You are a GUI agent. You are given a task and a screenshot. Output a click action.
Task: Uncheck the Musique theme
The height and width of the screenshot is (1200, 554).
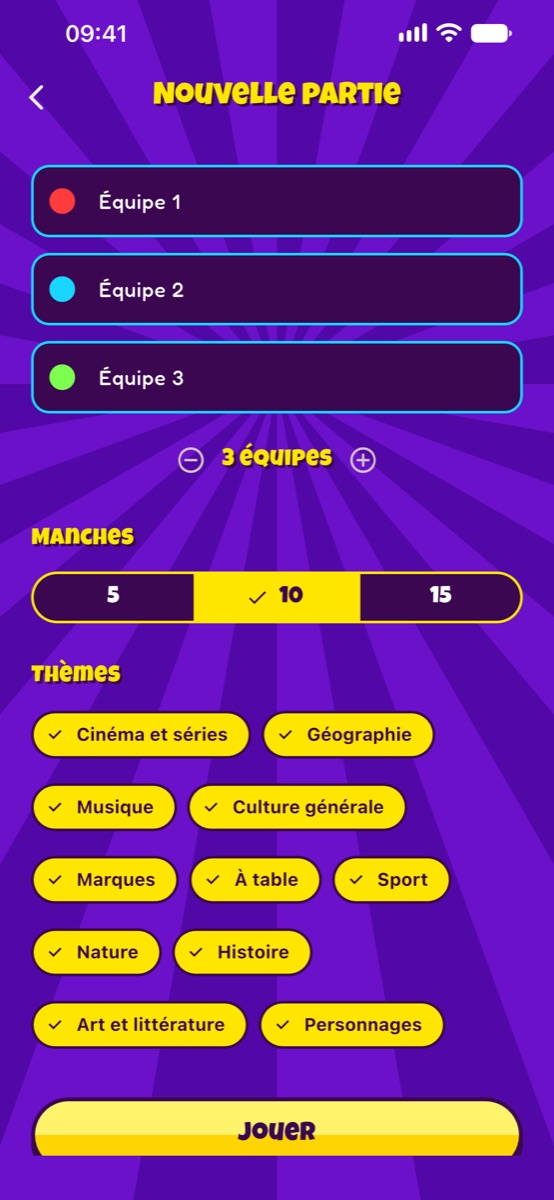click(x=104, y=807)
